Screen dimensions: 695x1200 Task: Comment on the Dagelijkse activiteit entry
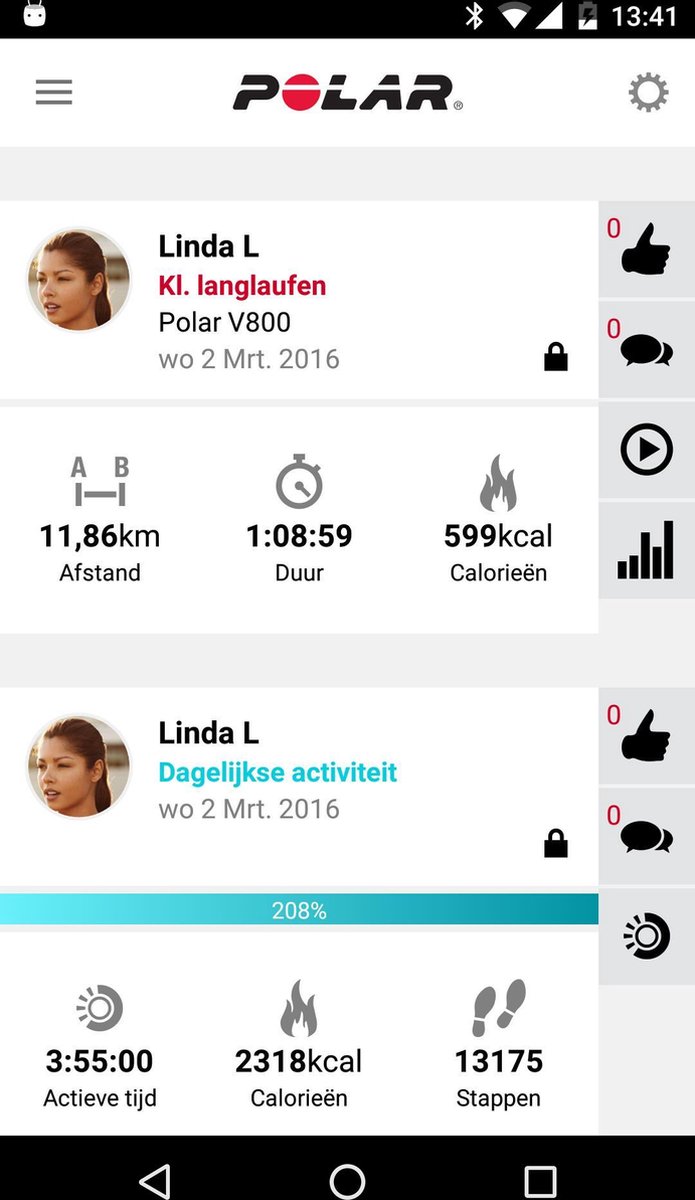coord(646,836)
